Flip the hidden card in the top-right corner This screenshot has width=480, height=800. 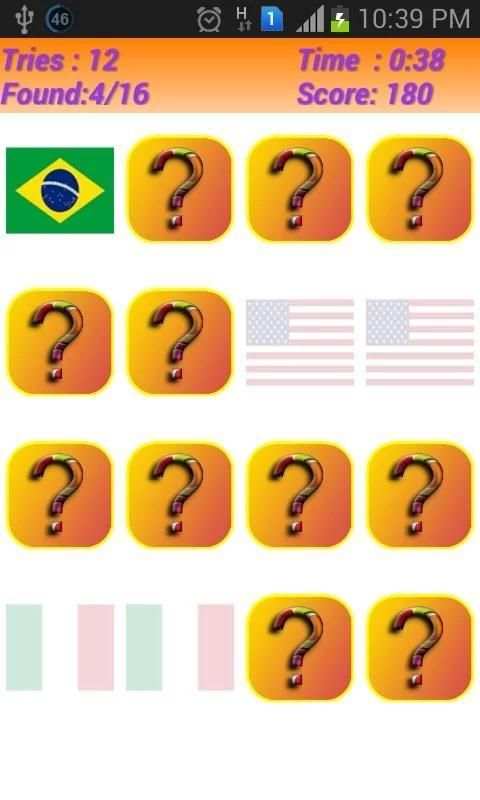[x=420, y=189]
